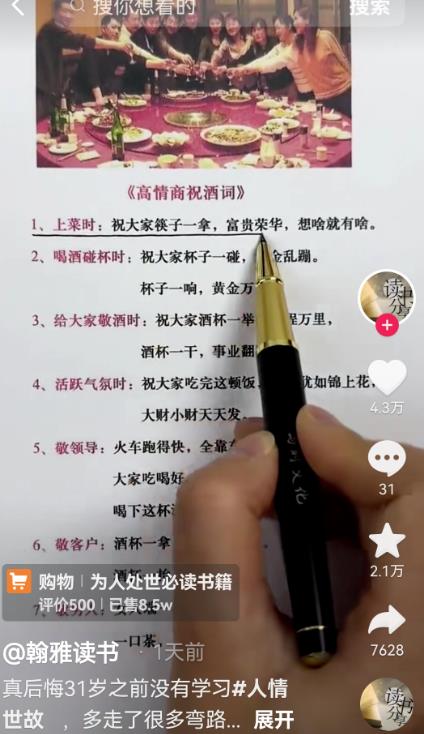Follow the creator with the plus badge

[387, 325]
